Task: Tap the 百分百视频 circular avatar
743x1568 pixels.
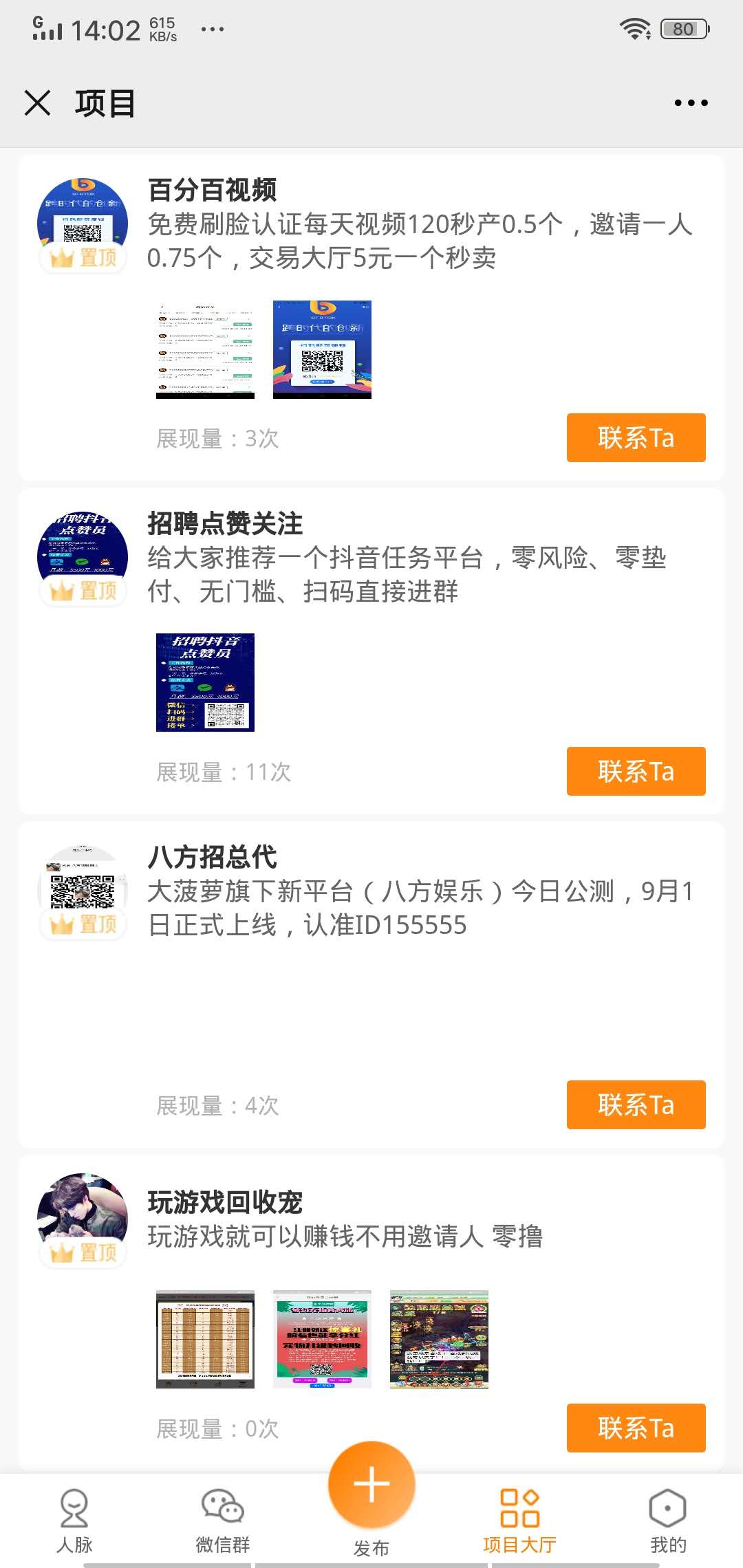Action: 83,215
